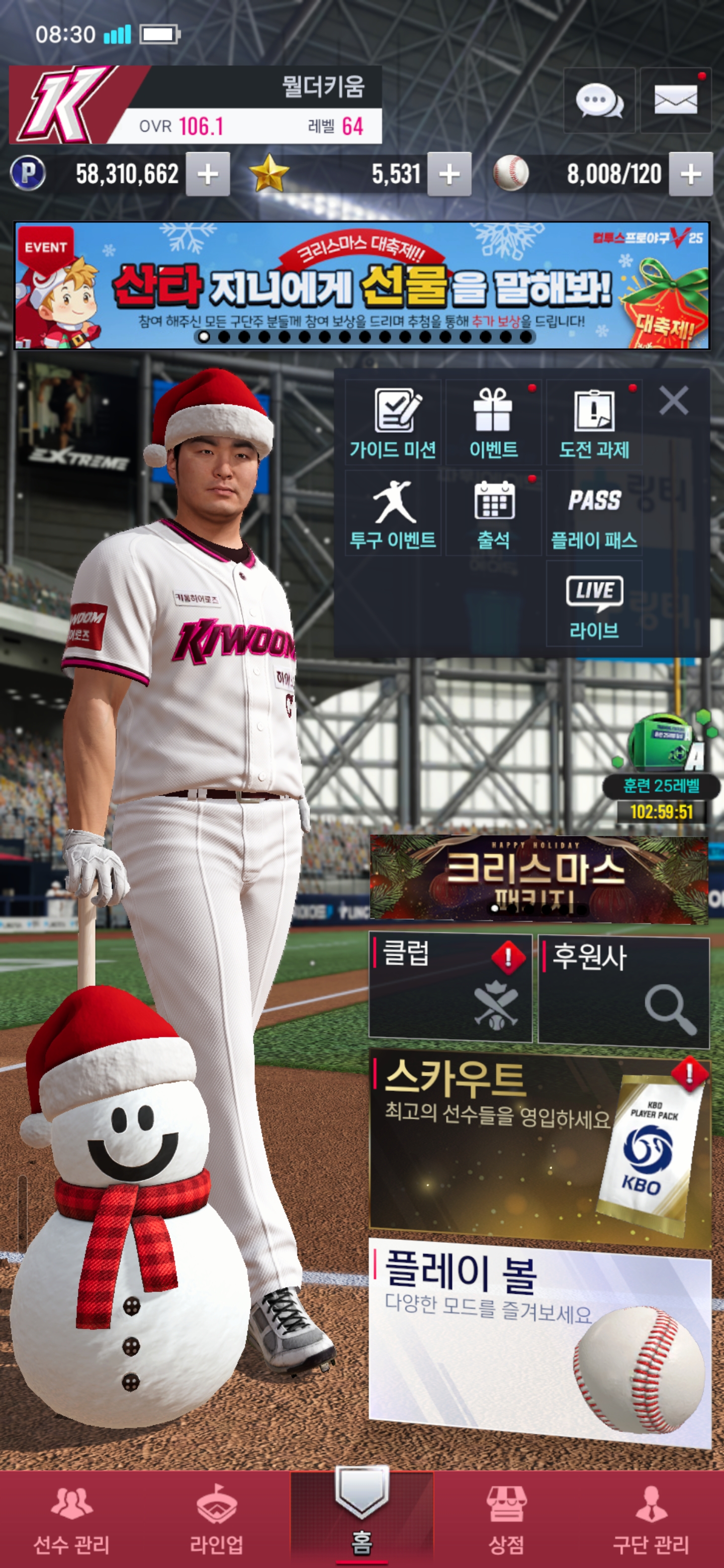
Task: Open 플레이 패스
Action: 594,514
